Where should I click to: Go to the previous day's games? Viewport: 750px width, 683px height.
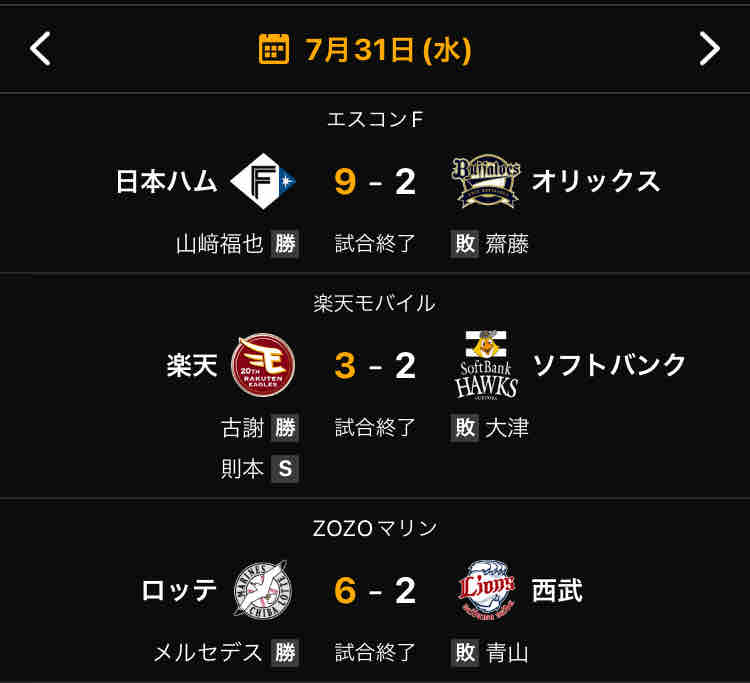40,48
